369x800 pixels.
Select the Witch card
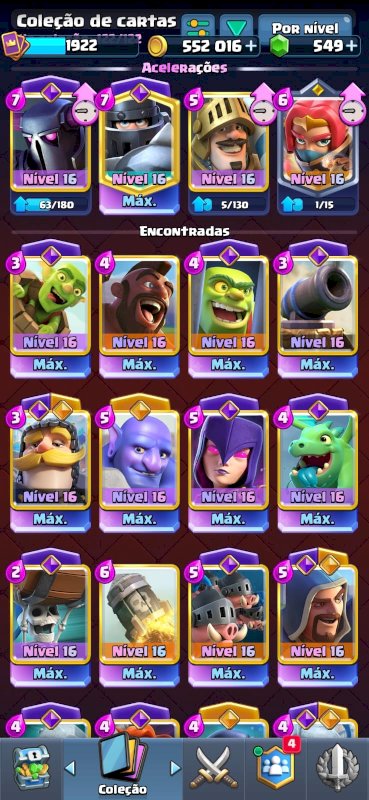[229, 463]
